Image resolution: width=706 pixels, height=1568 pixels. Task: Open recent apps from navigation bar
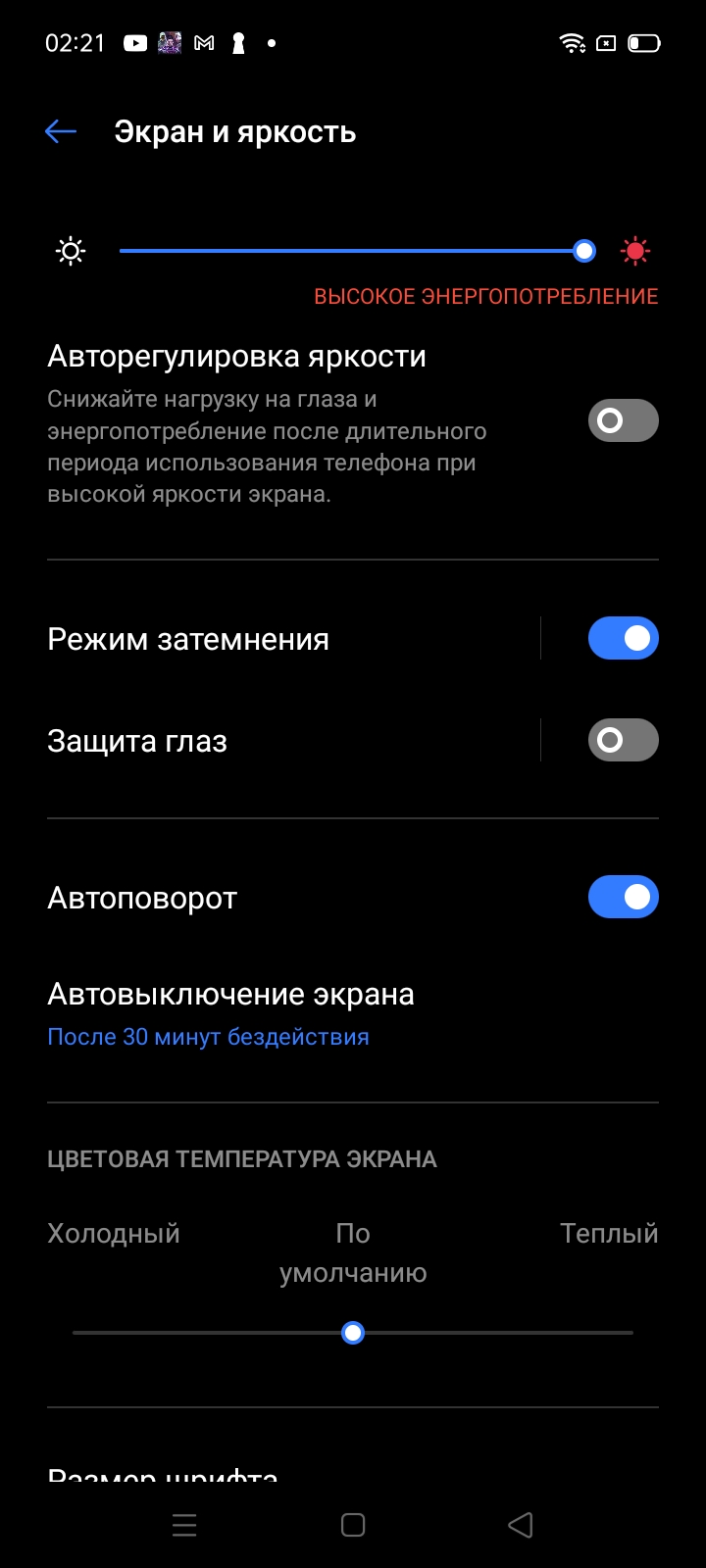(x=184, y=1525)
